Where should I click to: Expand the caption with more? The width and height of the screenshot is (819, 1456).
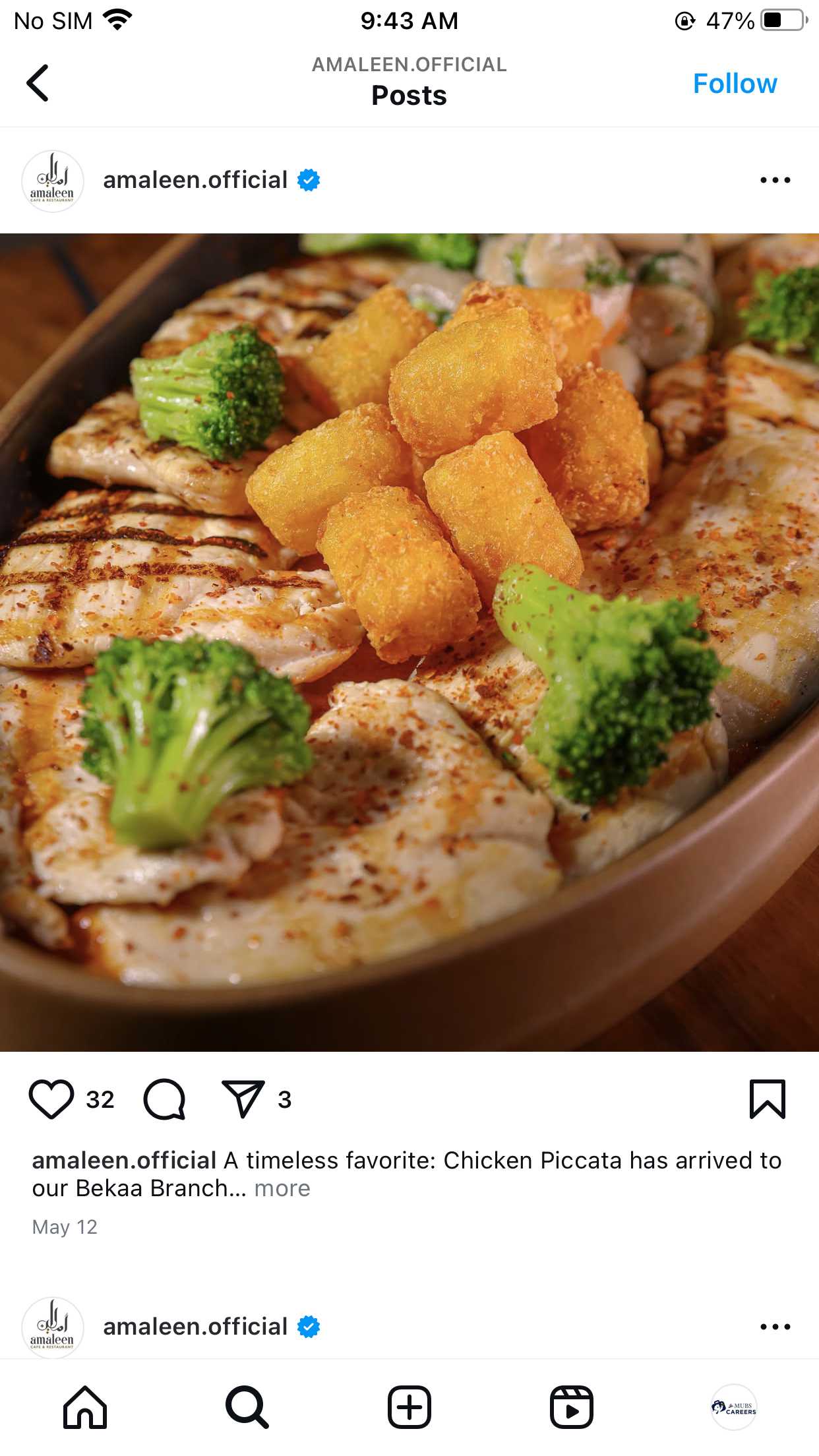tap(282, 1188)
